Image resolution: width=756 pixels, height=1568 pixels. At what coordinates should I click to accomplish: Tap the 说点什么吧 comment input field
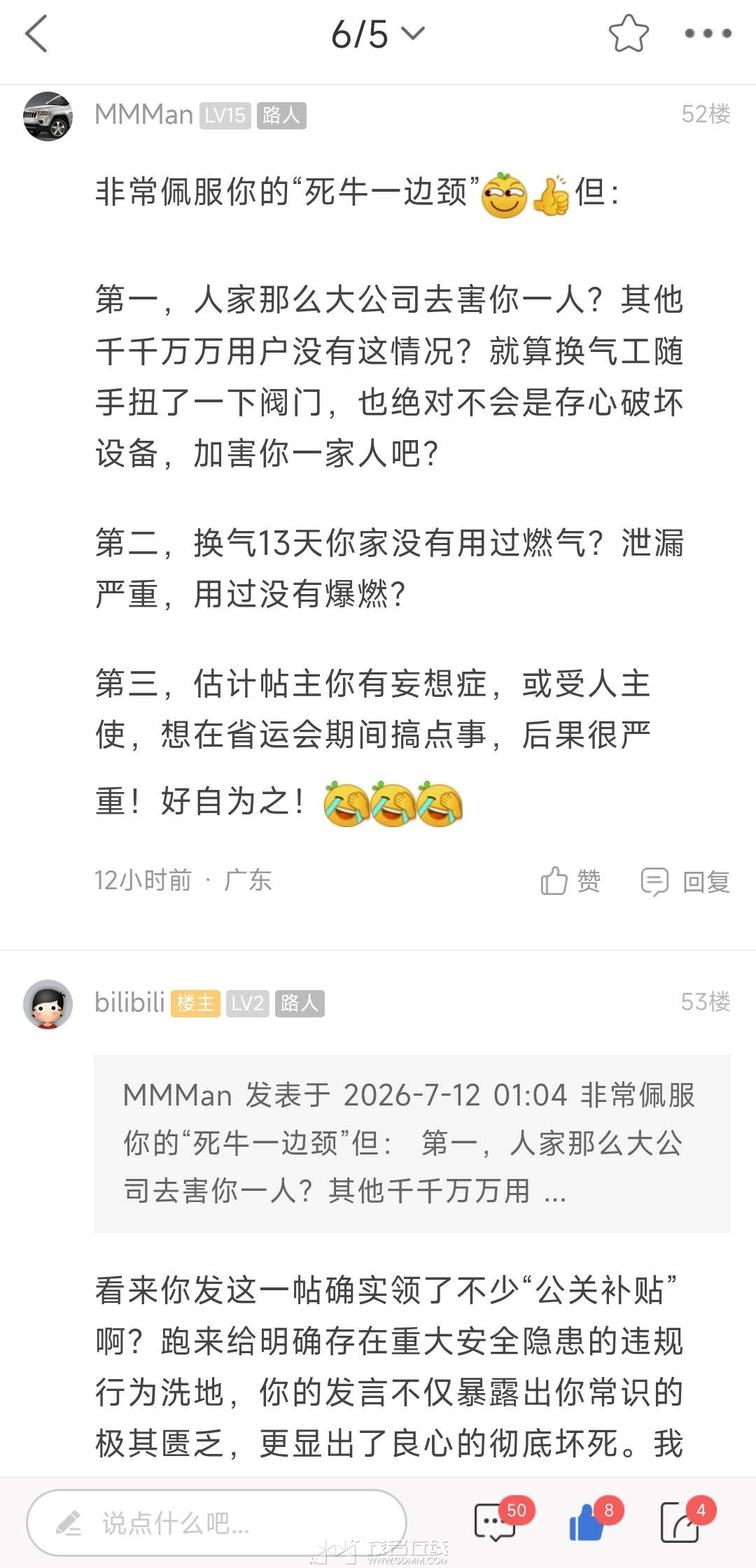click(x=216, y=1523)
